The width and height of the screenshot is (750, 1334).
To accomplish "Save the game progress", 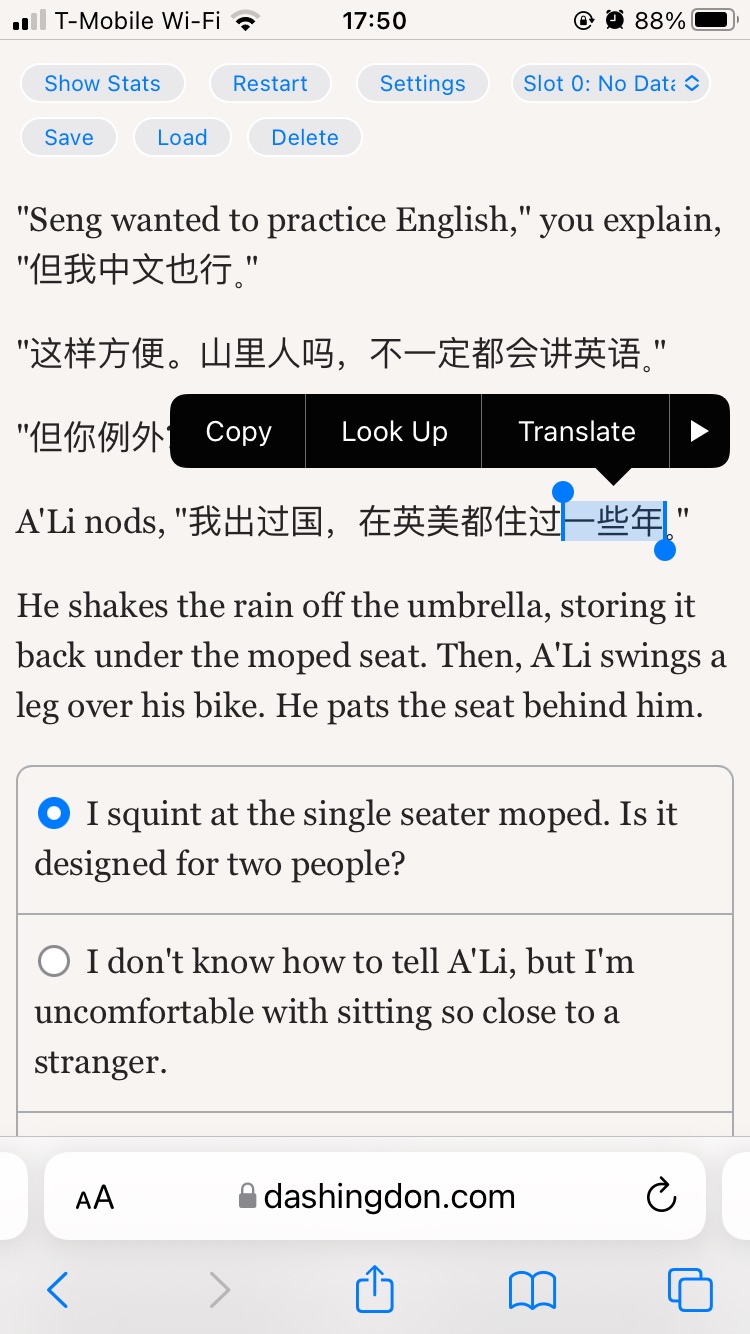I will coord(69,138).
